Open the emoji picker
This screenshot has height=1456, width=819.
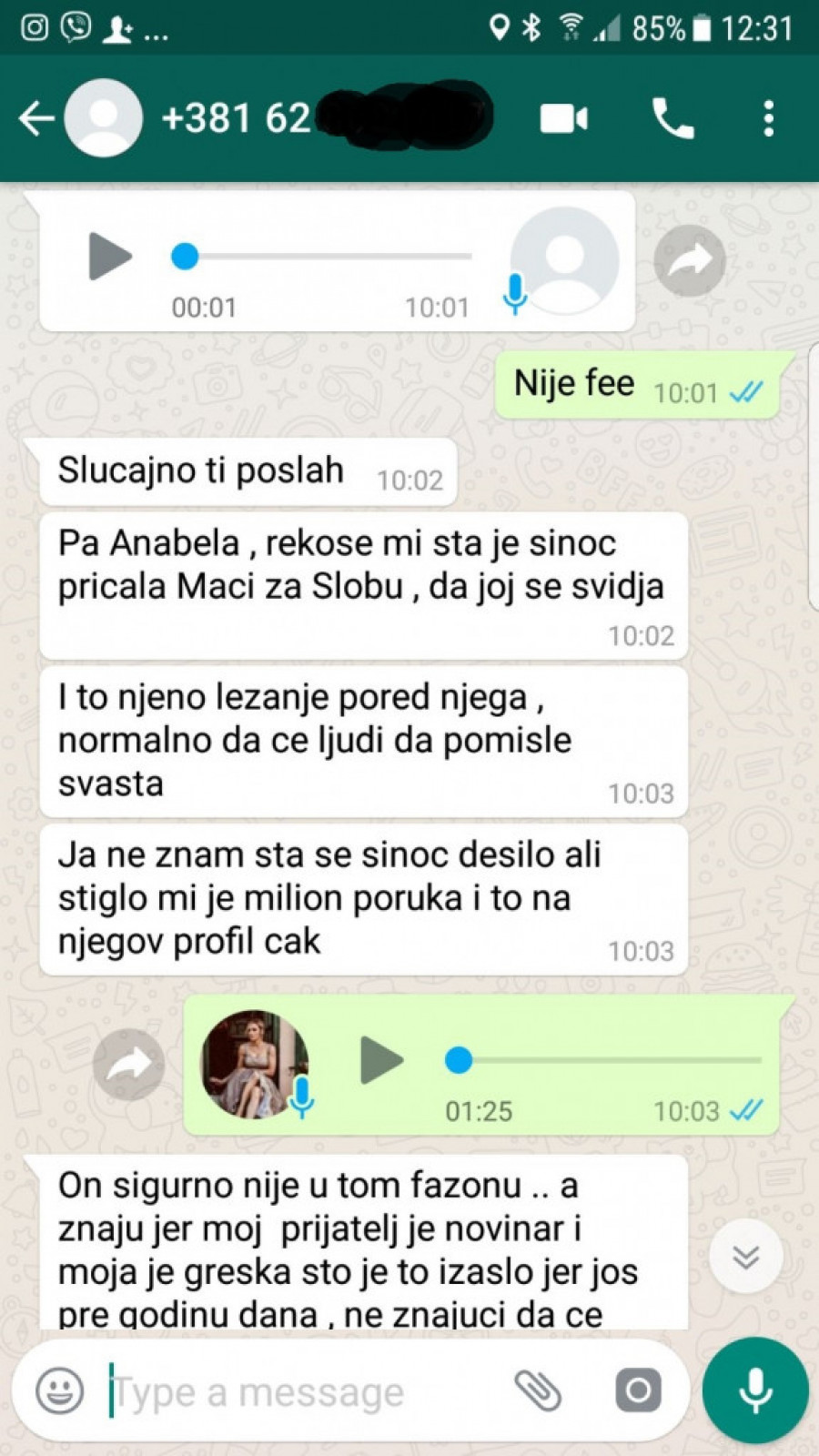(x=60, y=1390)
